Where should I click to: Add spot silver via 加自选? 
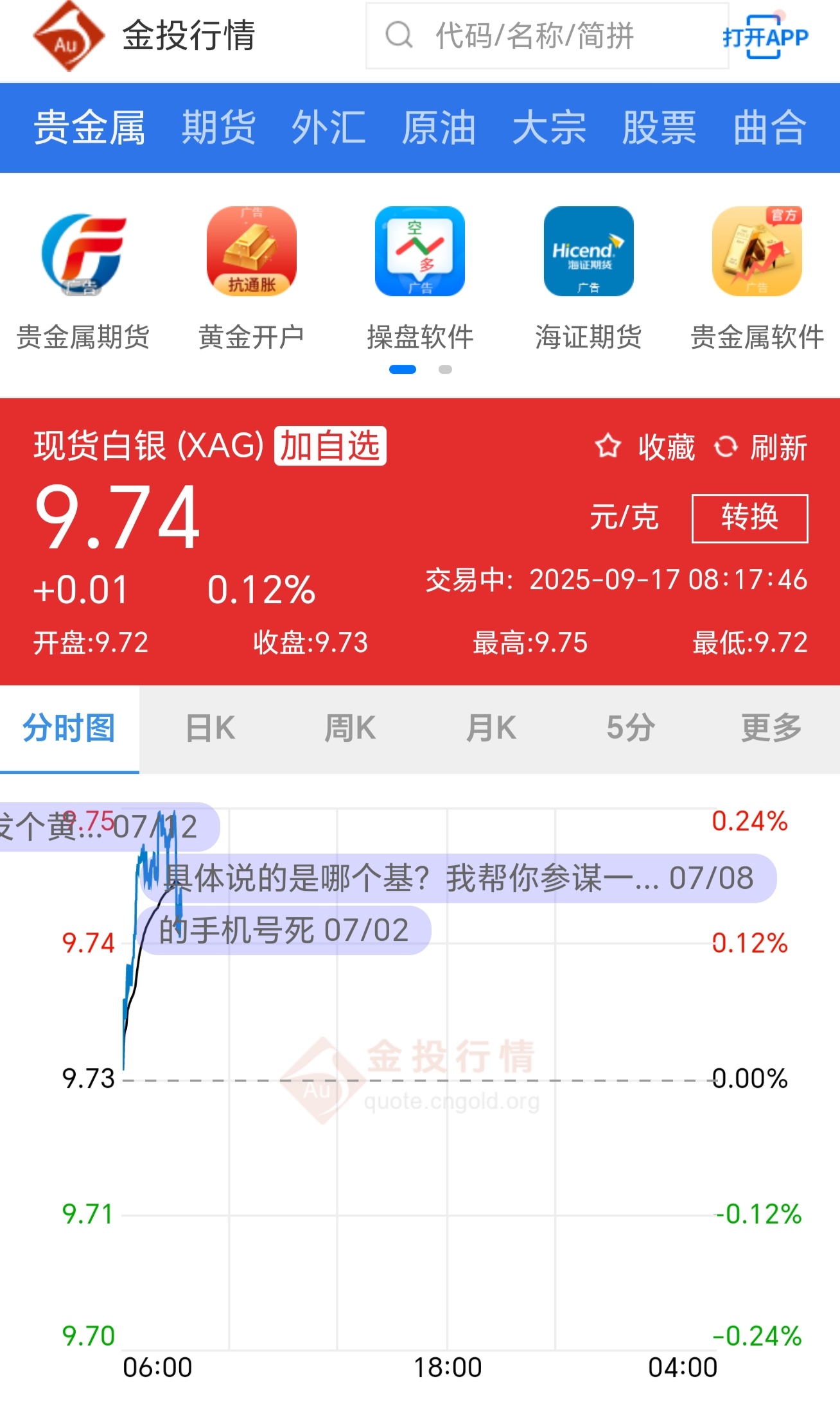tap(330, 446)
